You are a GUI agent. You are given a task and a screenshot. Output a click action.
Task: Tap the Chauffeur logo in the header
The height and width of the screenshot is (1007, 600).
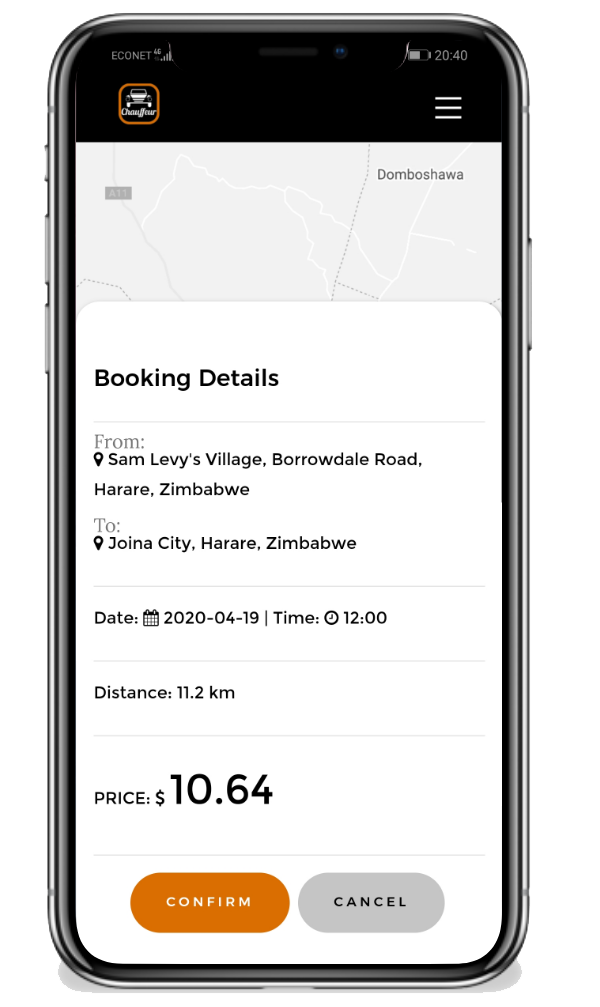139,105
